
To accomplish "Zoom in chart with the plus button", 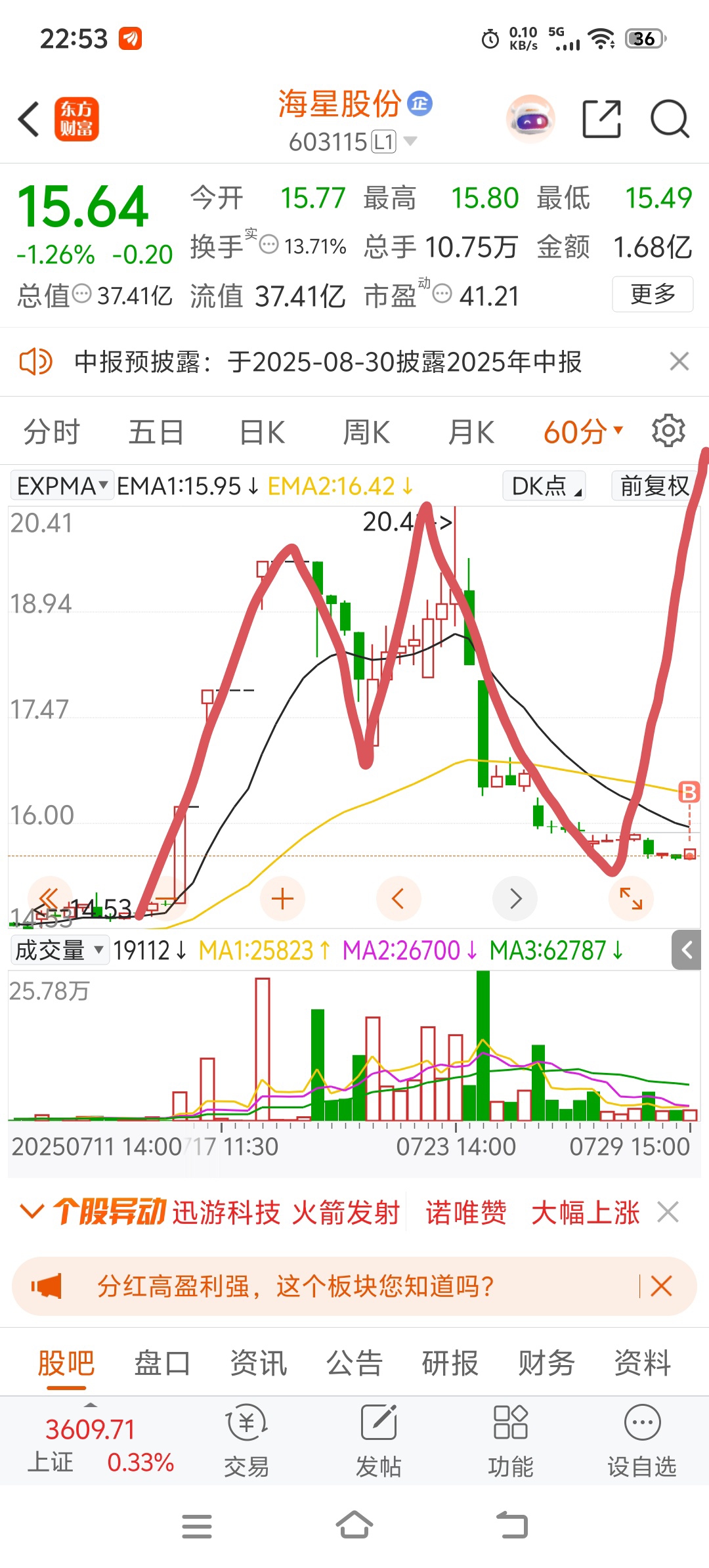I will point(282,898).
